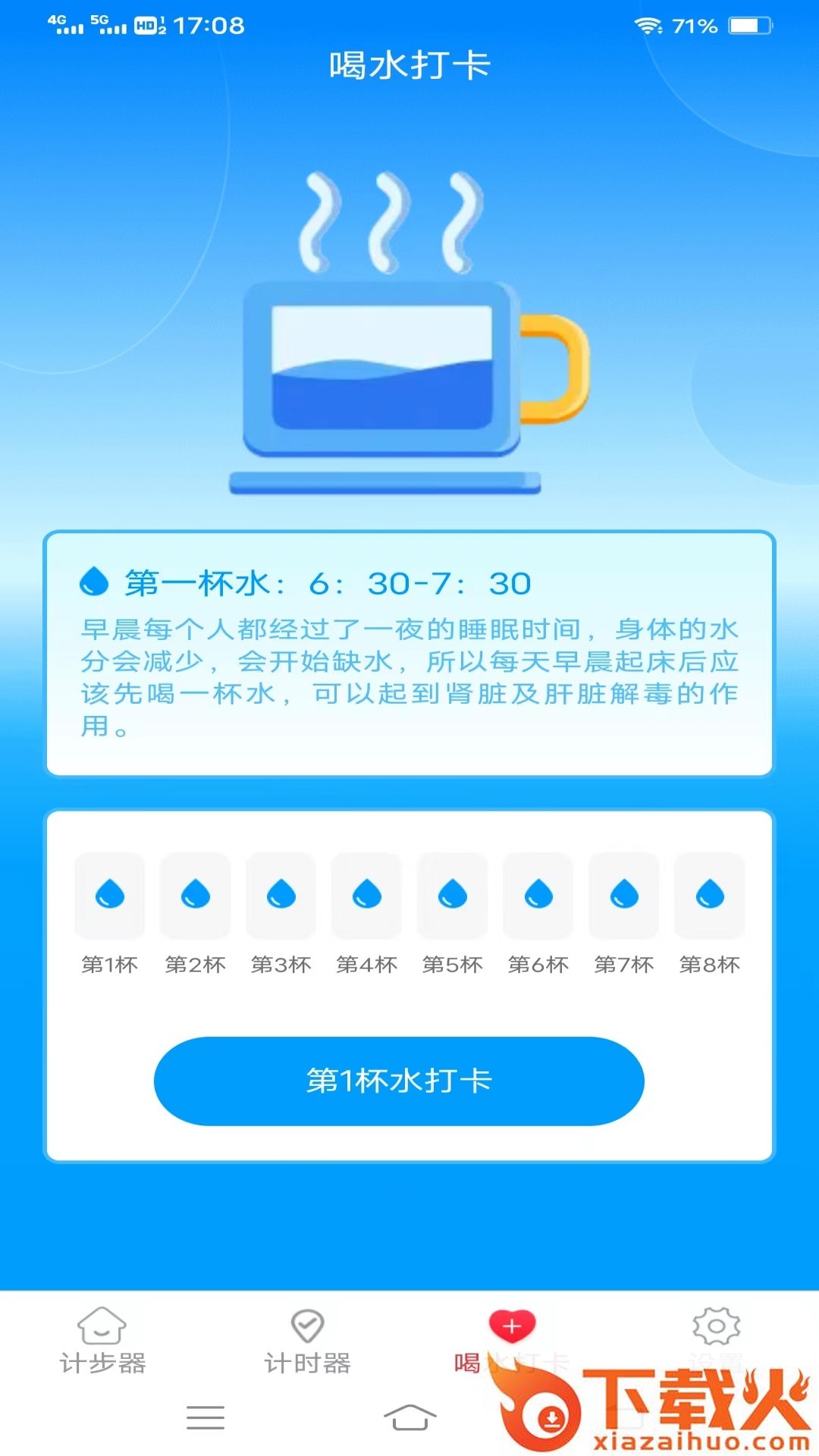Select the 第1杯 water drop
This screenshot has width=819, height=1456.
coord(110,895)
